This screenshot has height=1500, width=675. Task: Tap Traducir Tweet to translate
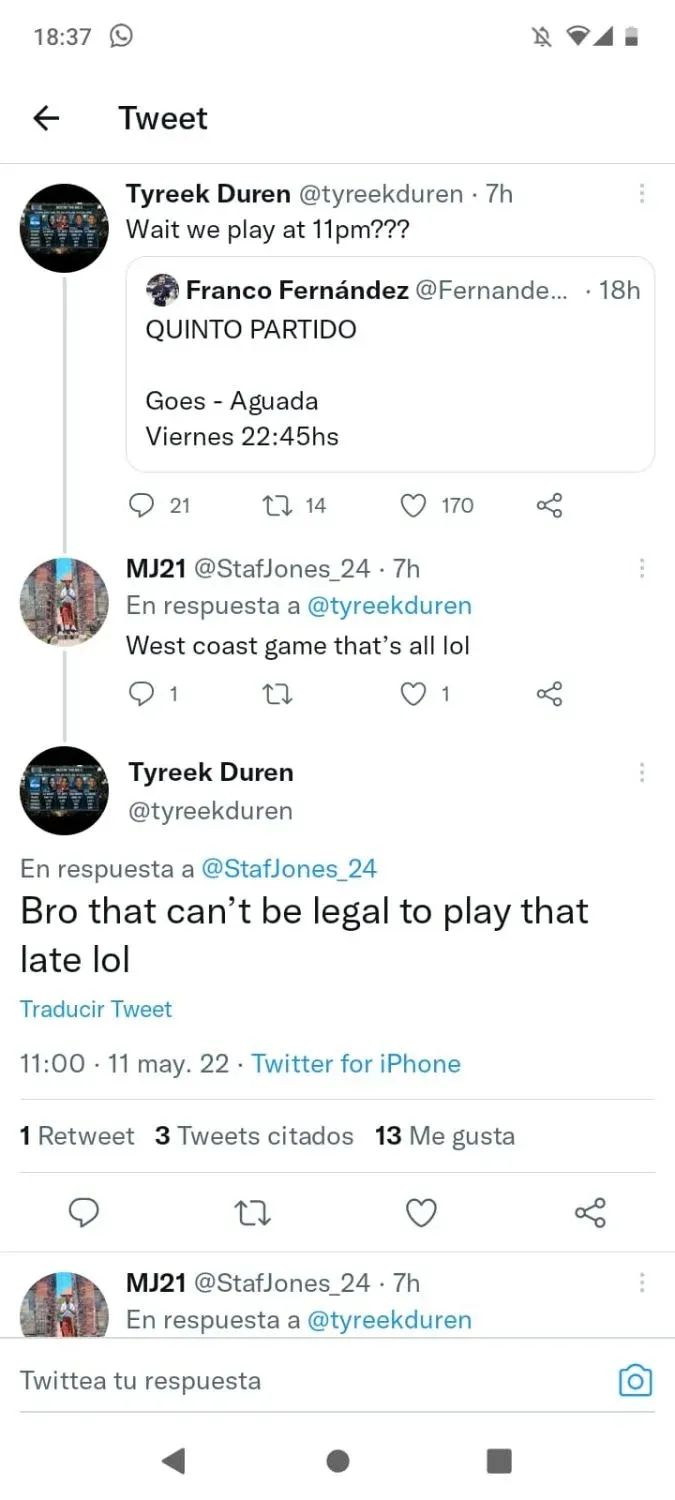[x=96, y=1009]
